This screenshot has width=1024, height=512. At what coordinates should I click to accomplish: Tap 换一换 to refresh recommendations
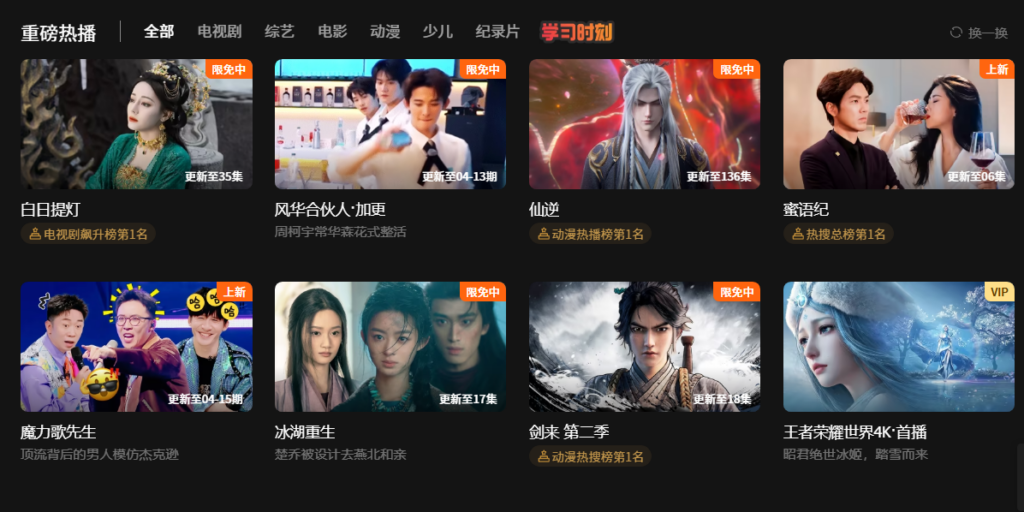pyautogui.click(x=979, y=33)
